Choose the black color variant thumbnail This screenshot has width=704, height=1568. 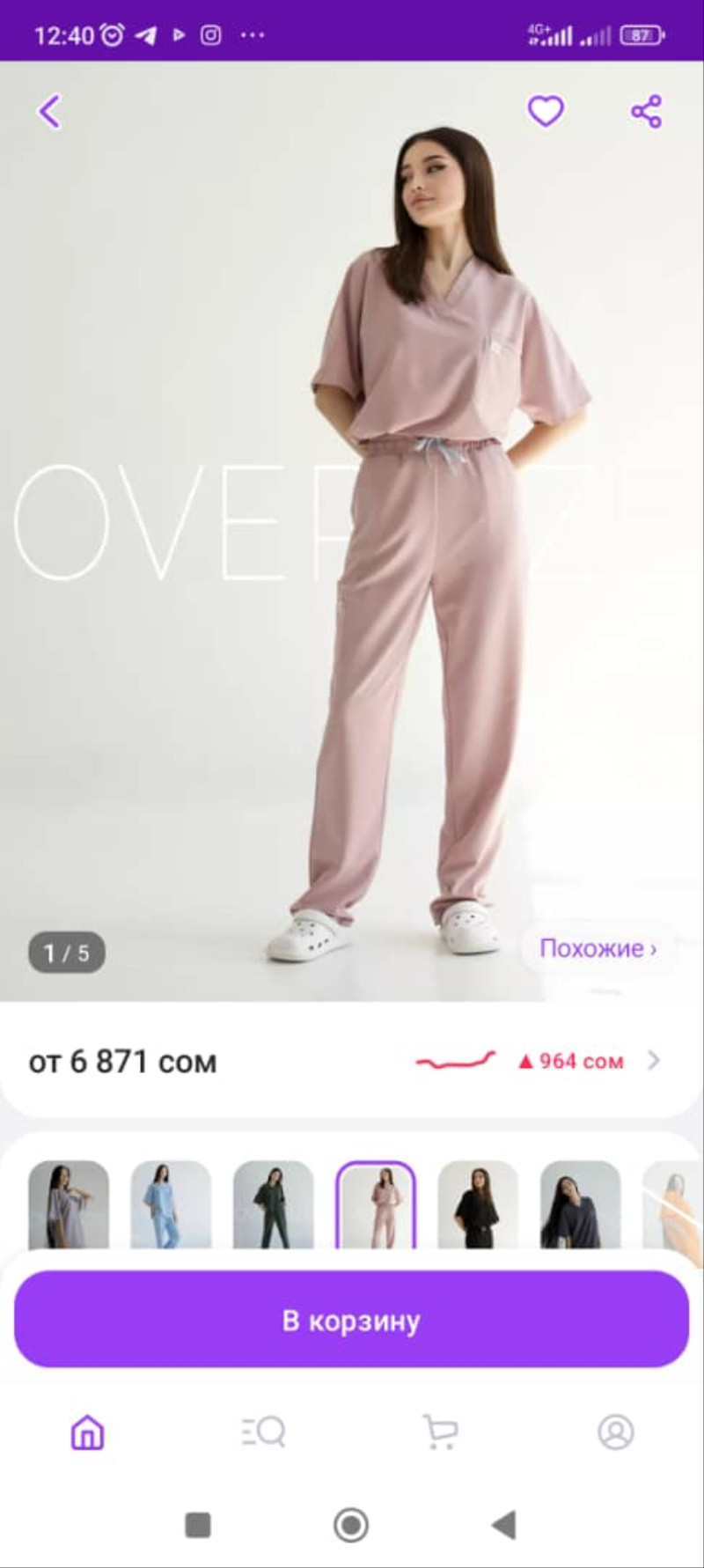[478, 1204]
